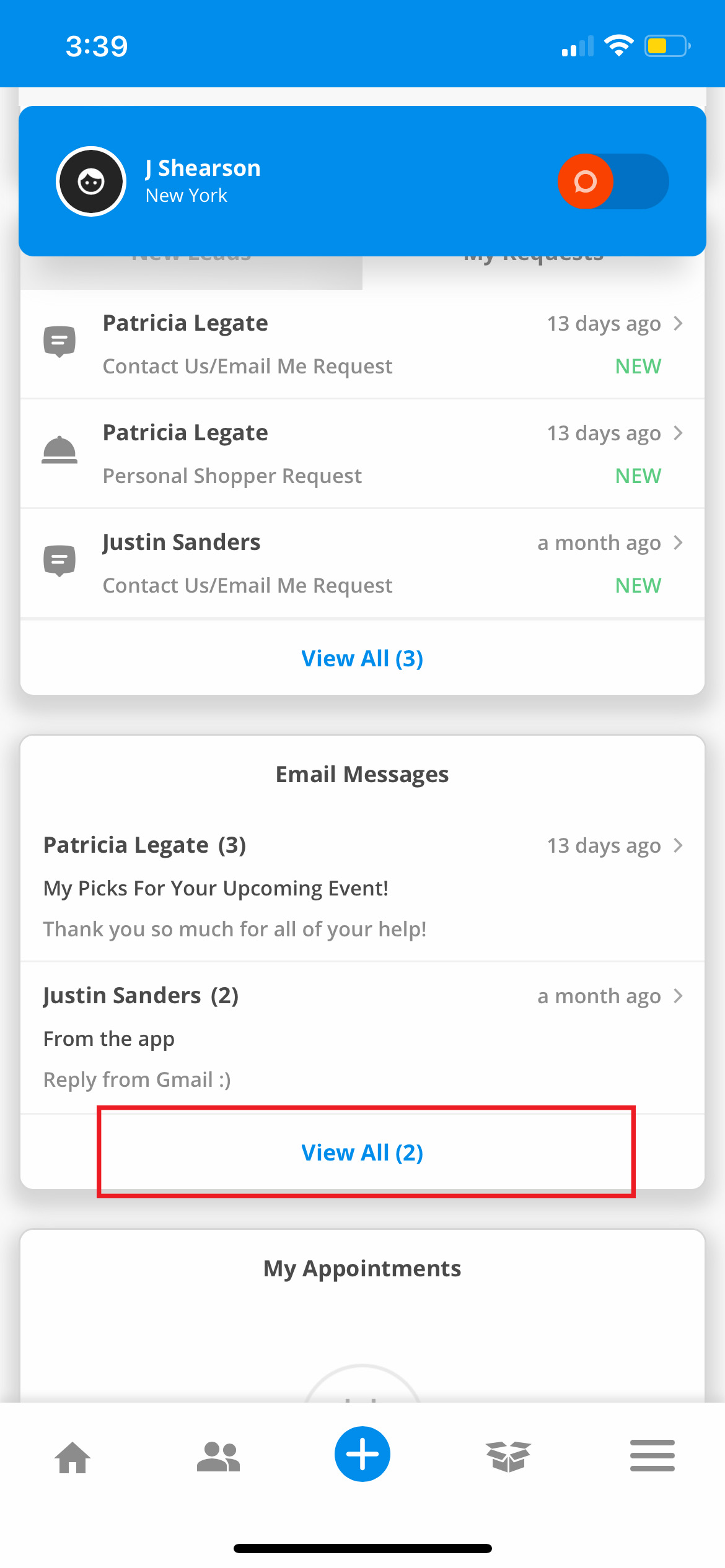Image resolution: width=725 pixels, height=1568 pixels.
Task: Tap the blue plus create button
Action: (362, 1454)
